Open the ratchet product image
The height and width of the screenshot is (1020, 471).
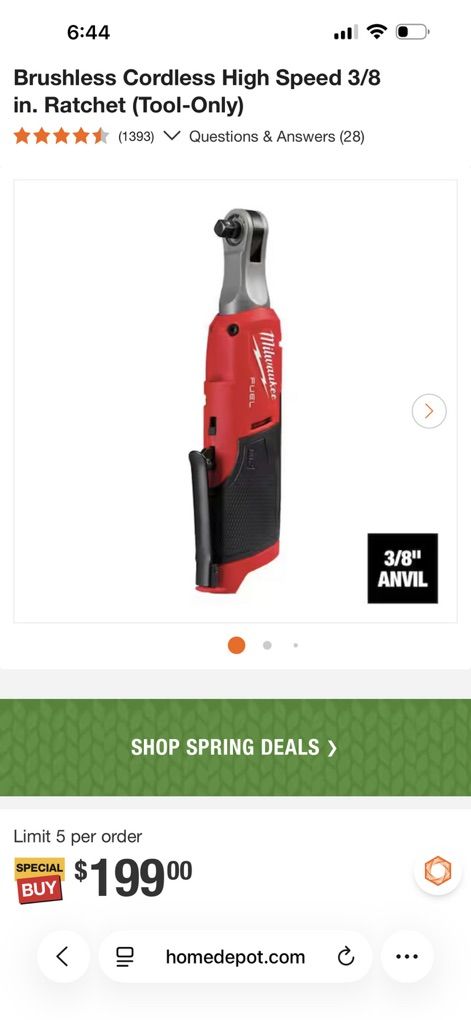tap(236, 401)
